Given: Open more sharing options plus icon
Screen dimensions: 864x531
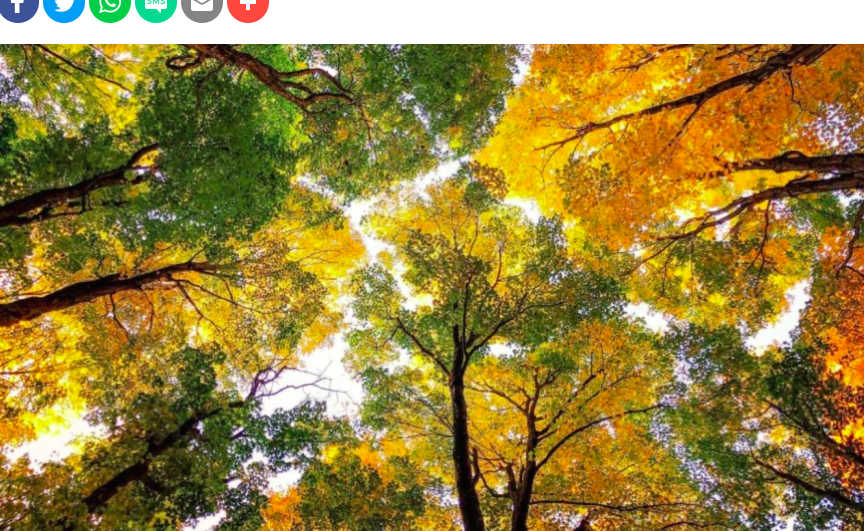Looking at the screenshot, I should tap(248, 6).
